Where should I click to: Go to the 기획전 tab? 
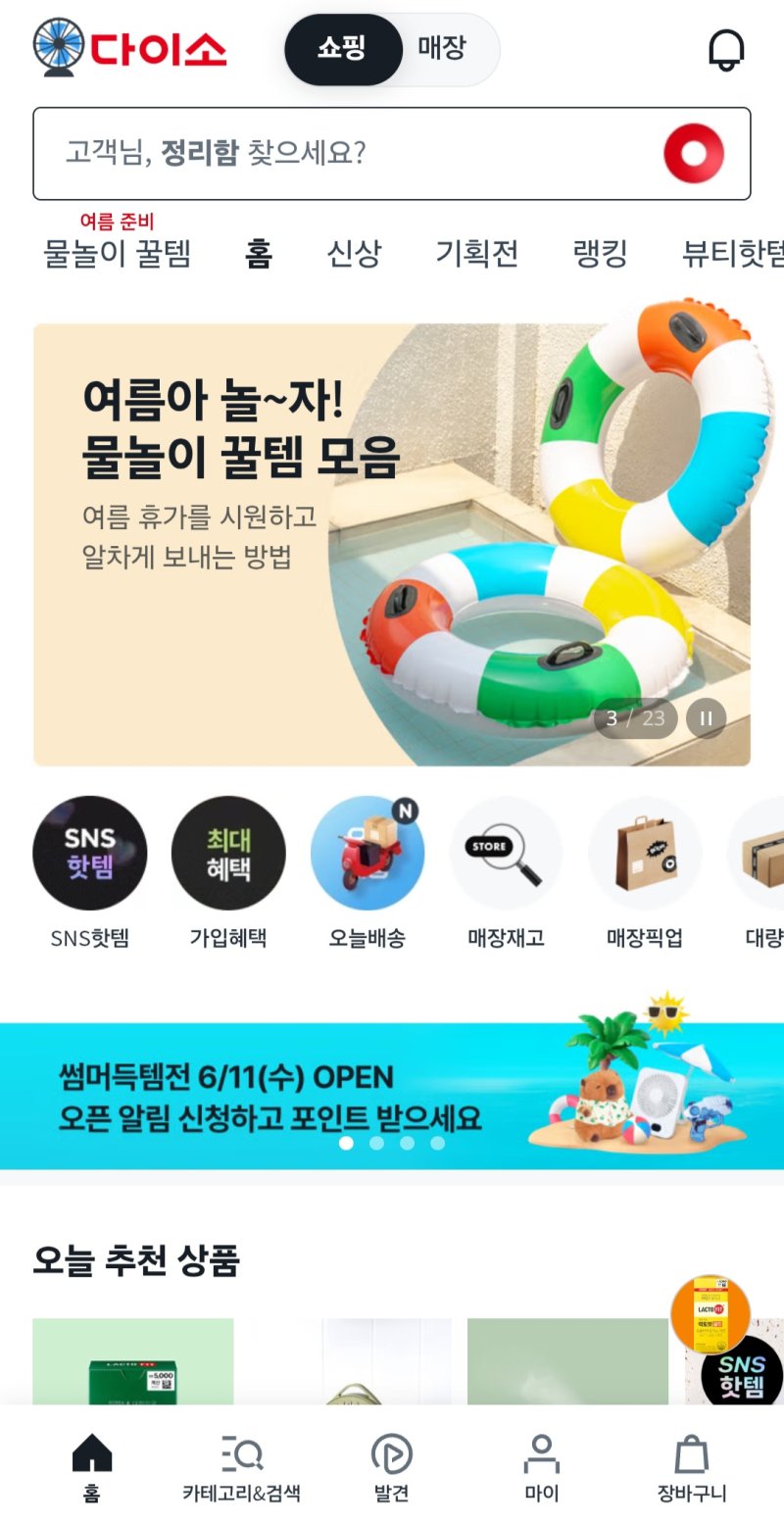(477, 254)
